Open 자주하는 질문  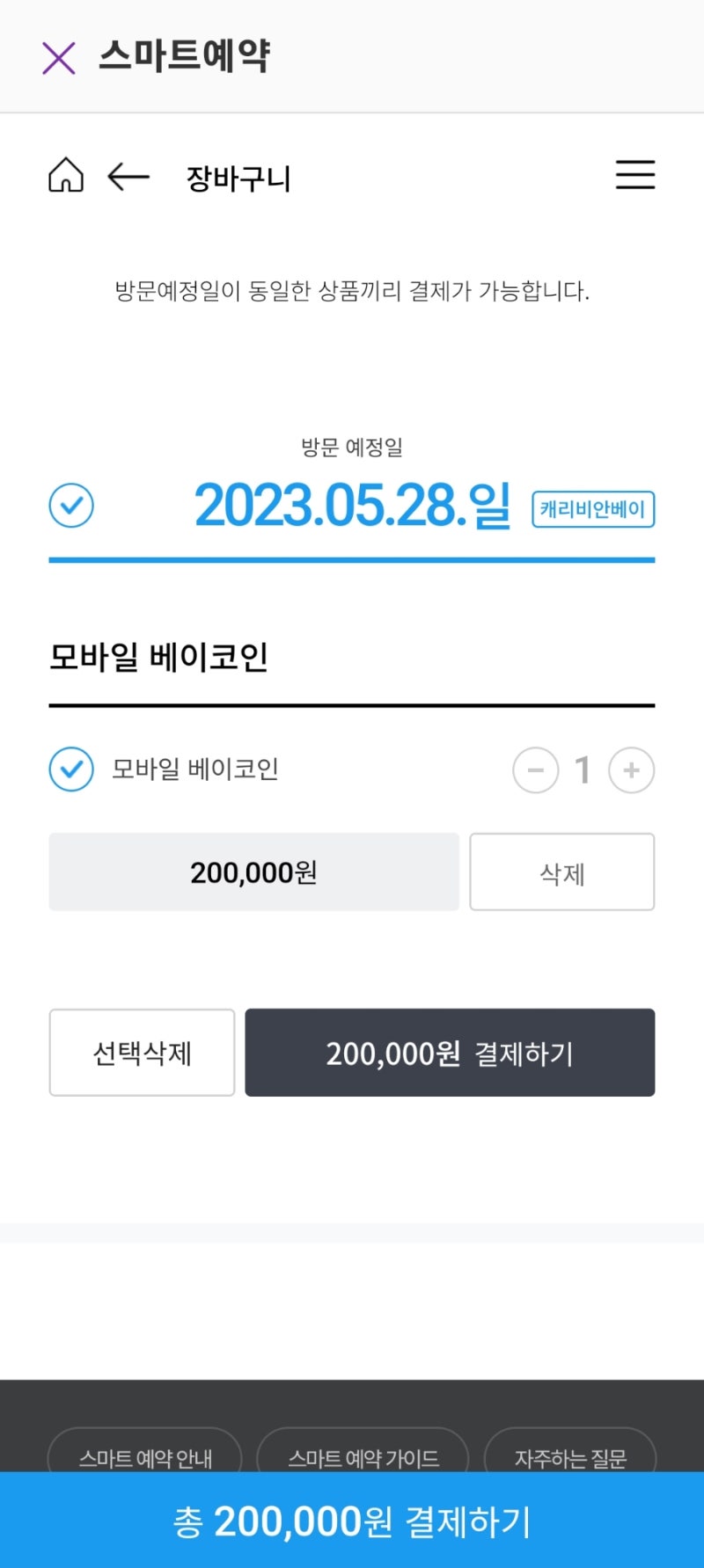[570, 1458]
